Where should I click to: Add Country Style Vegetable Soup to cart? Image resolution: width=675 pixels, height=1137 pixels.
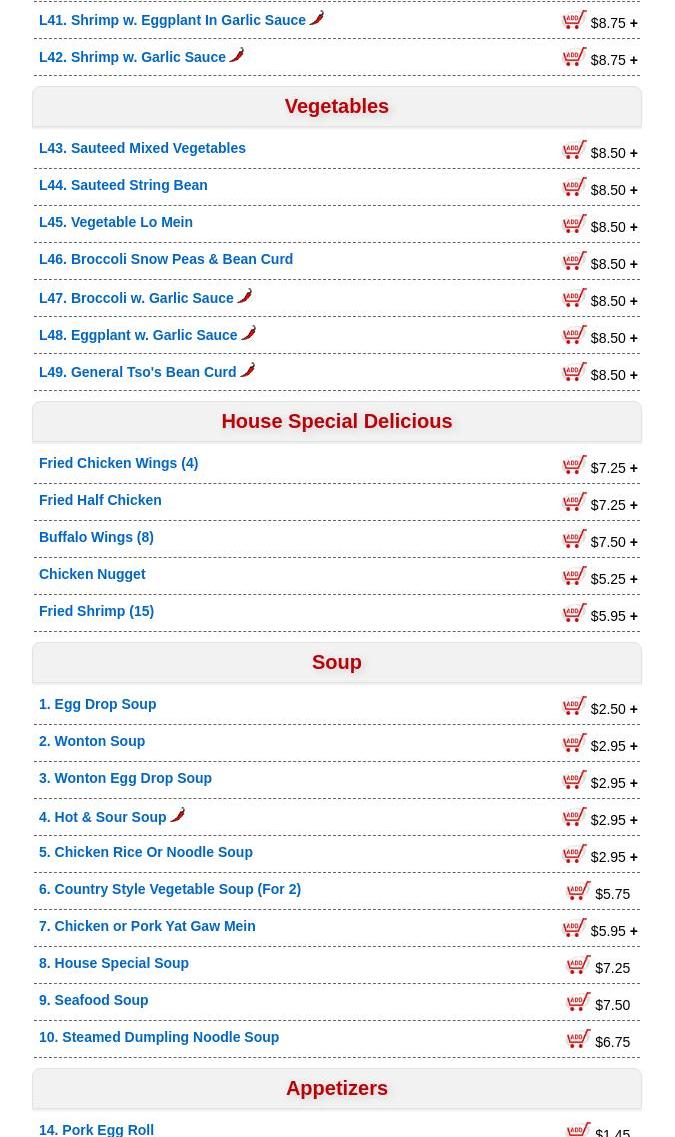578,891
